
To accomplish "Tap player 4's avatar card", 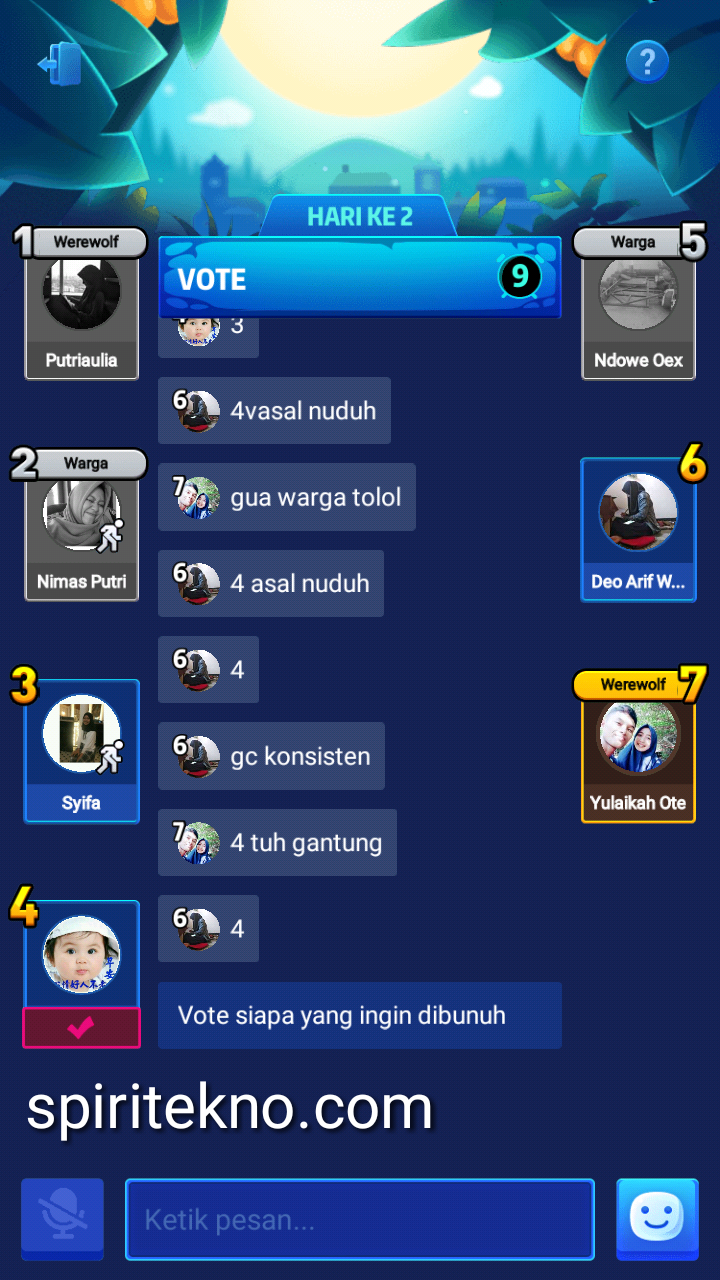I will click(x=81, y=955).
